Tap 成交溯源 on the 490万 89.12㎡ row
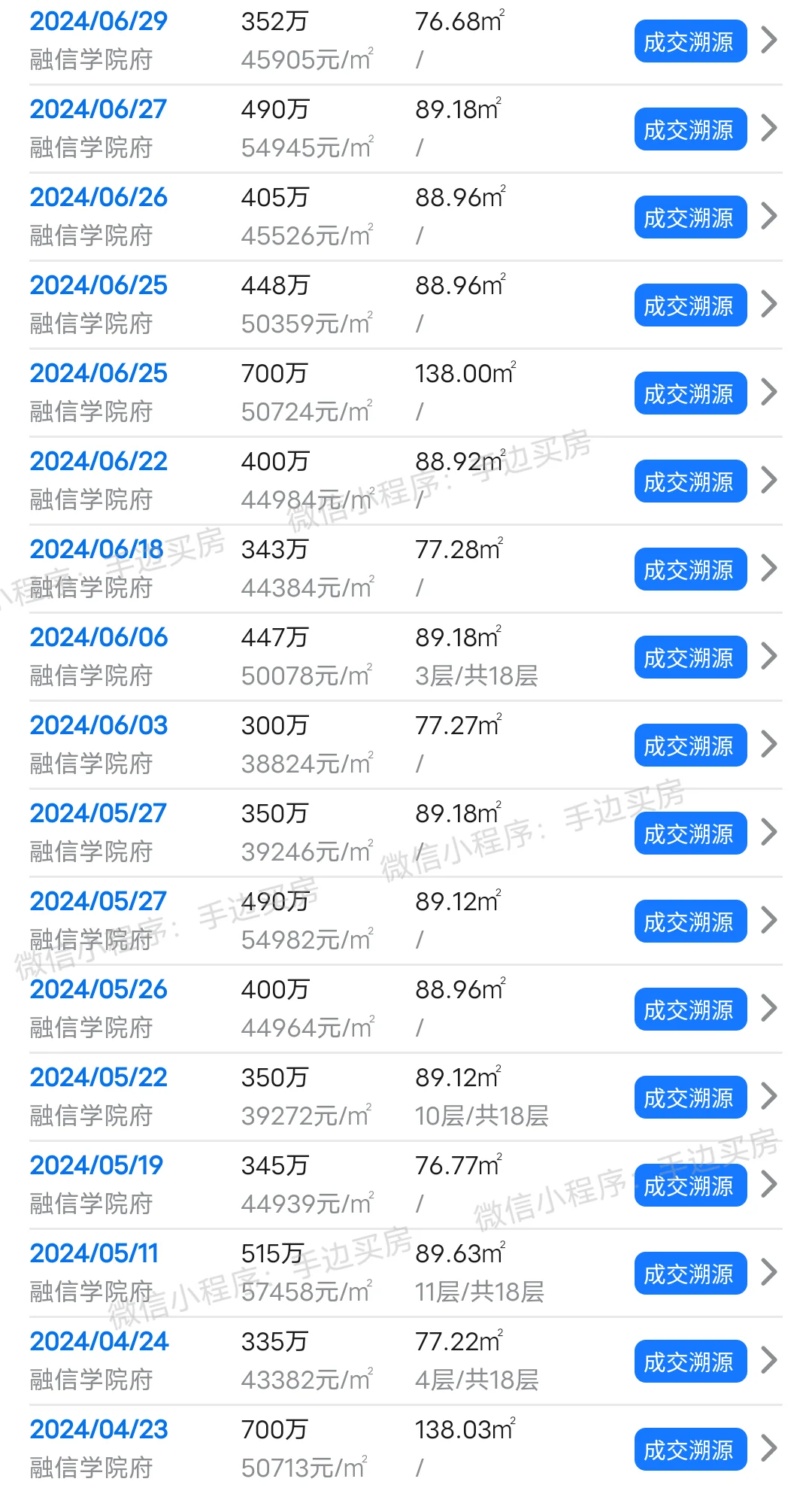 690,922
